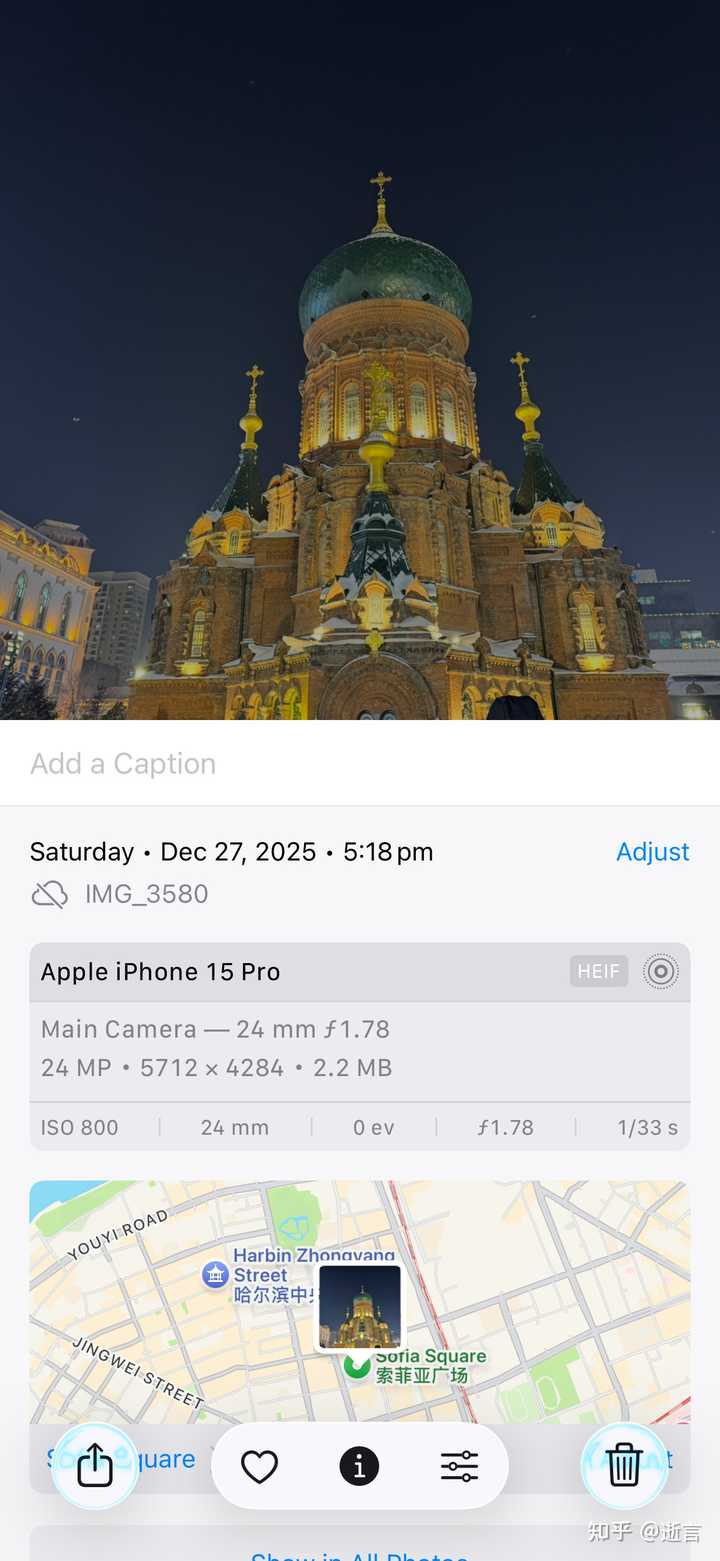Favorite the photo with the heart

click(x=260, y=1467)
